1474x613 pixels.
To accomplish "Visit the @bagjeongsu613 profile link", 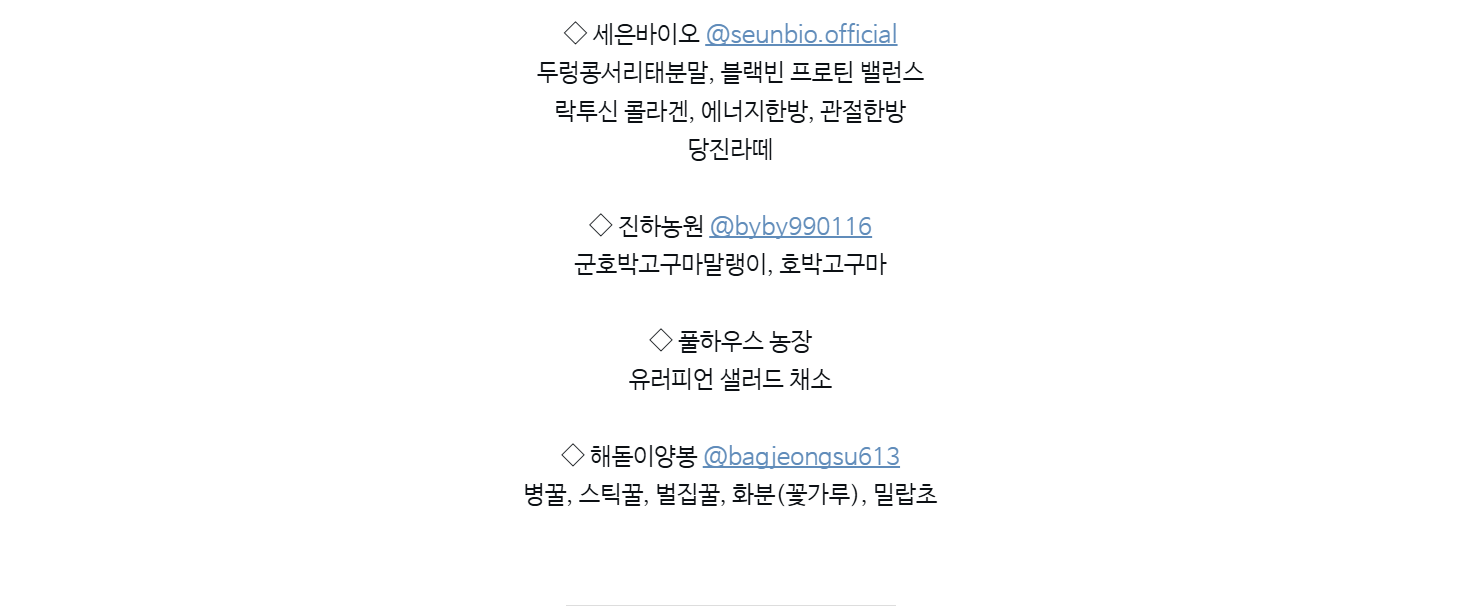I will 801,457.
